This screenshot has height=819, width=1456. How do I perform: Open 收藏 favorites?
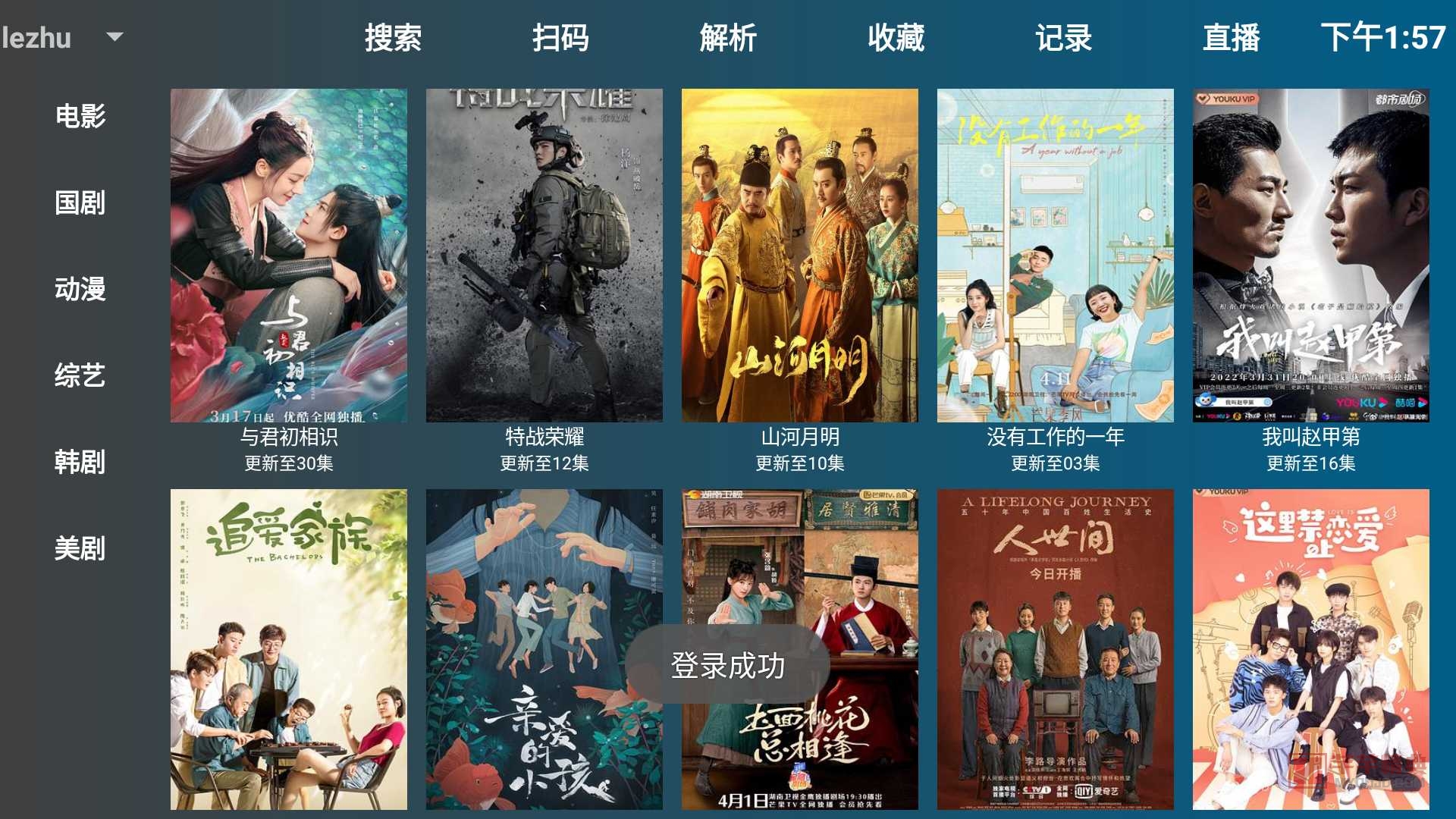click(896, 38)
